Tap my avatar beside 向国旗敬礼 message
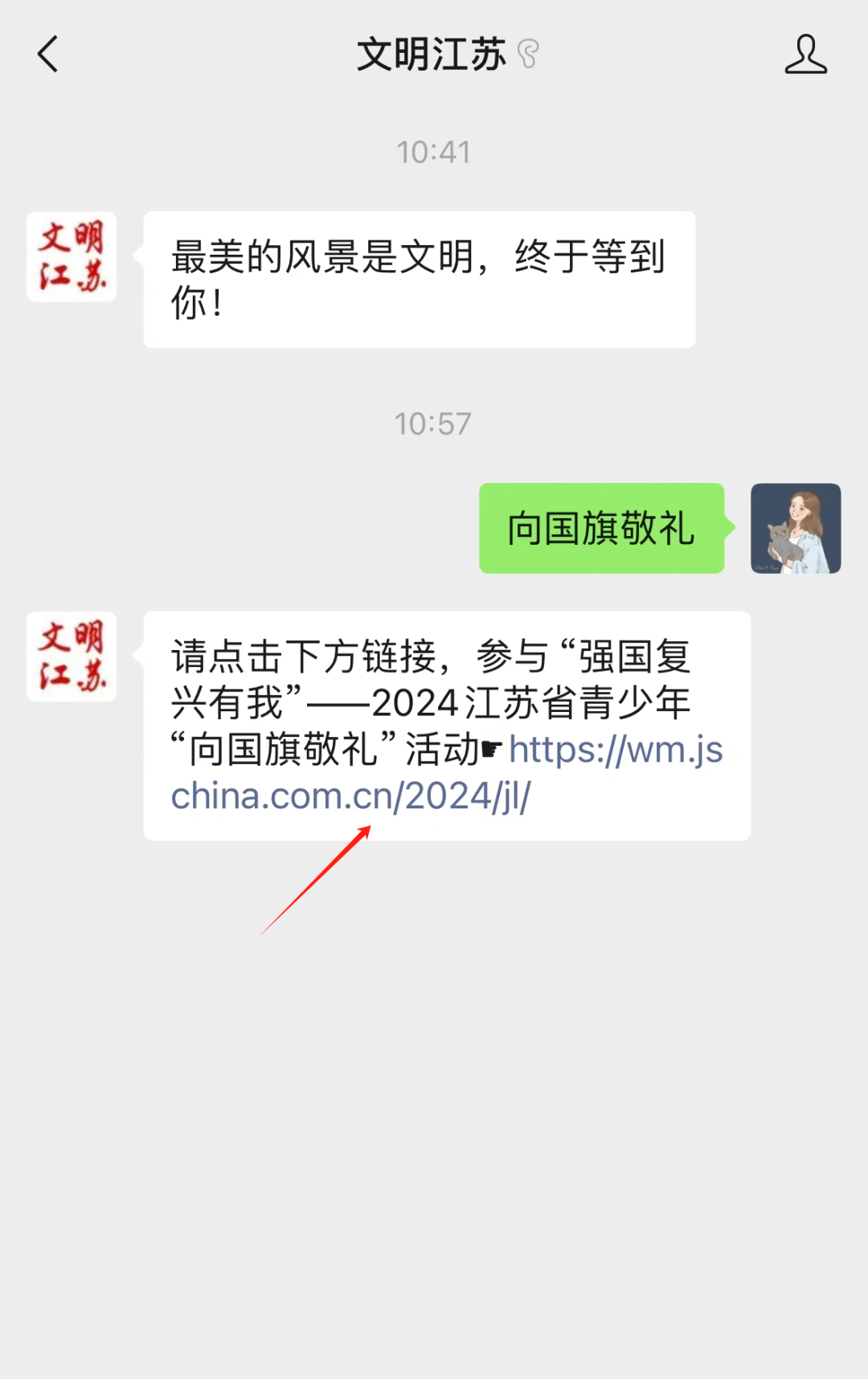Screen dimensions: 868x1379 pyautogui.click(x=796, y=528)
